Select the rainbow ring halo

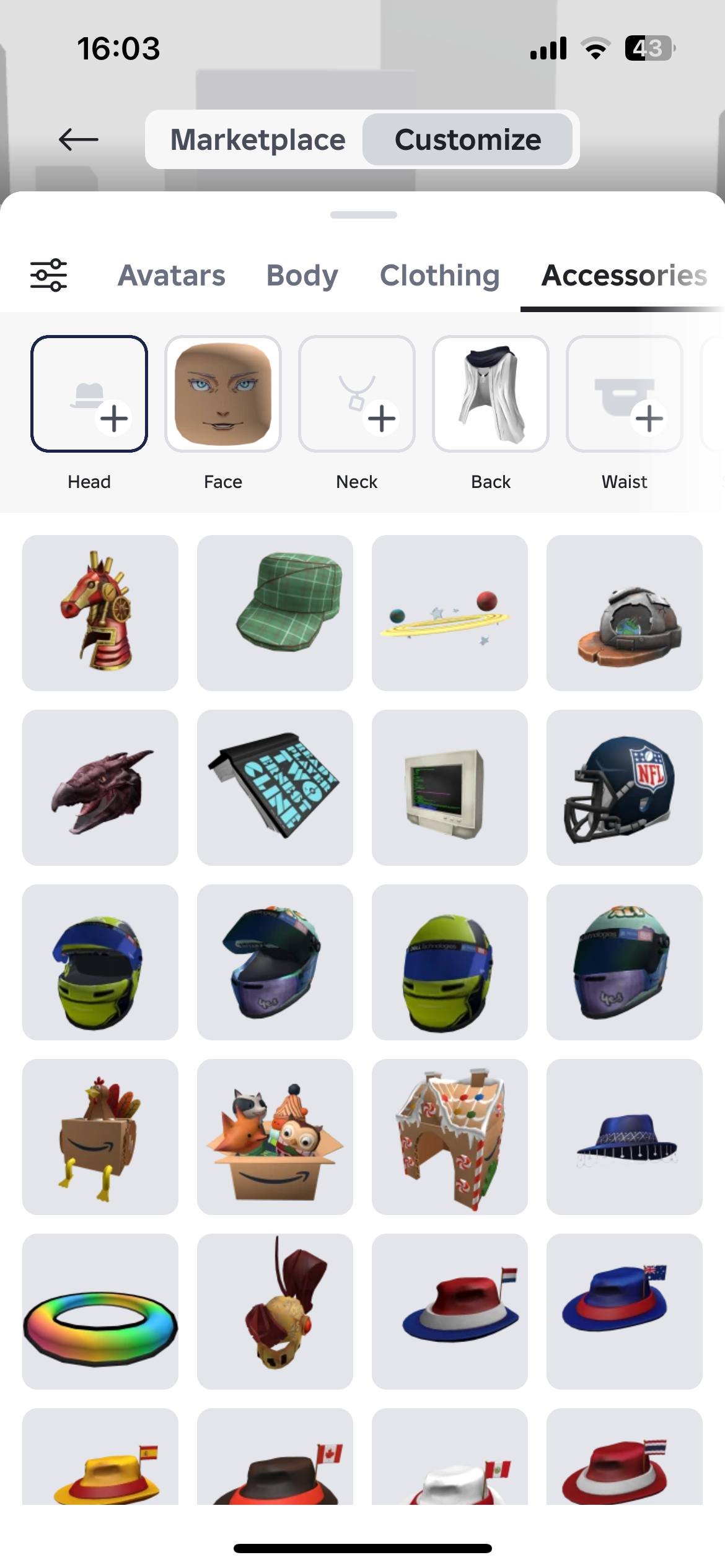pos(100,1312)
